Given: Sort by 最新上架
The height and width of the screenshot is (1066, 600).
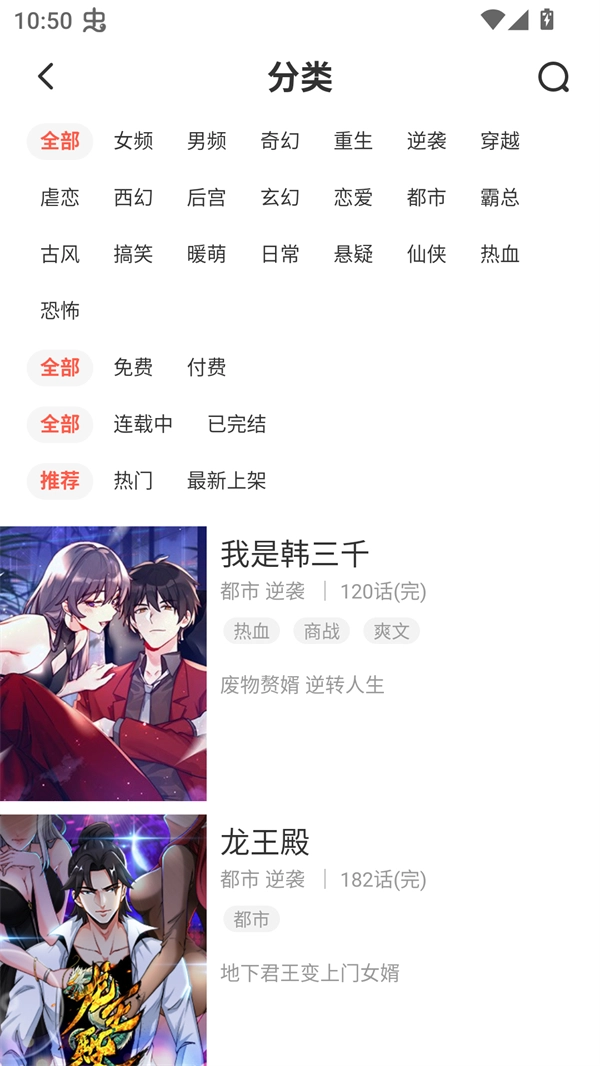Looking at the screenshot, I should click(x=226, y=480).
